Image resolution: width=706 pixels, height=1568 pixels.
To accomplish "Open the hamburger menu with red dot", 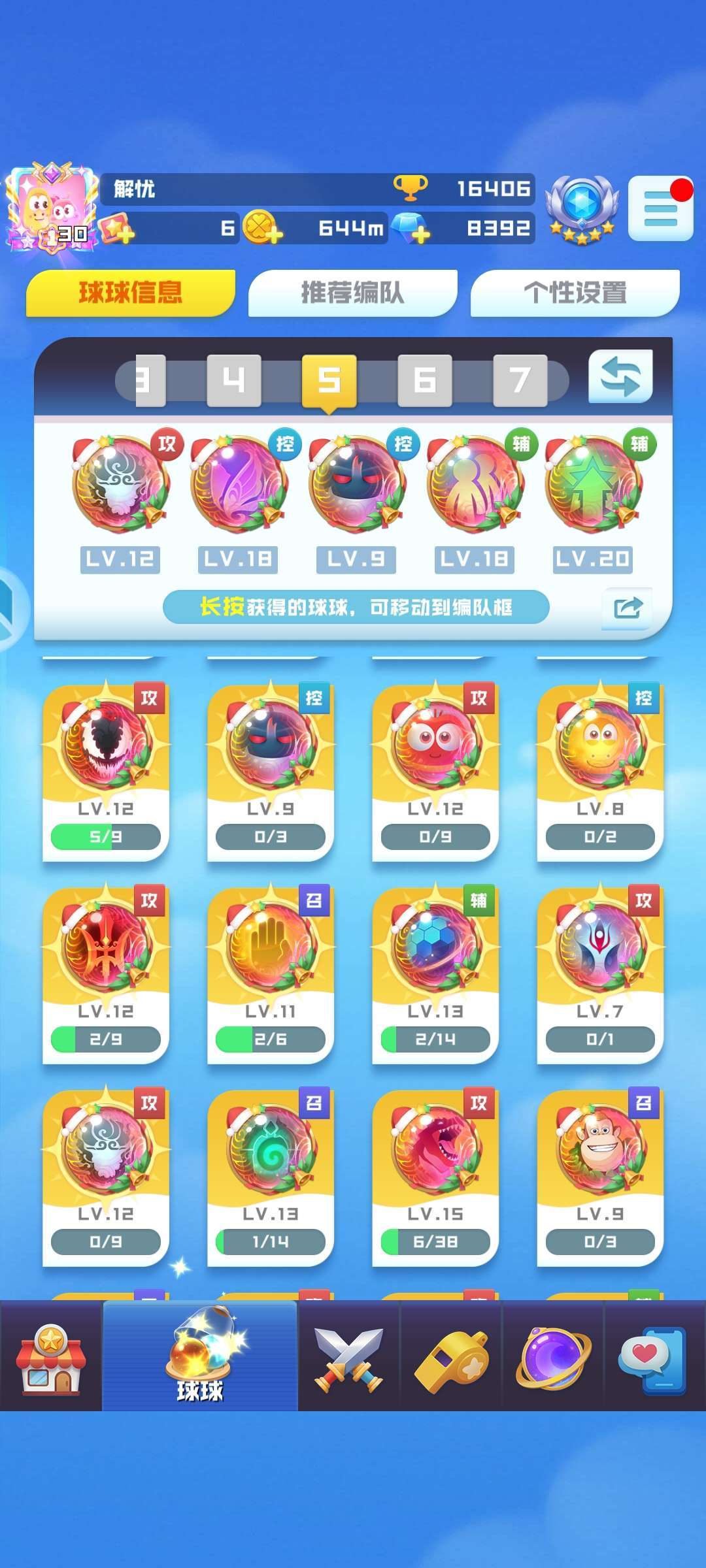I will point(660,209).
